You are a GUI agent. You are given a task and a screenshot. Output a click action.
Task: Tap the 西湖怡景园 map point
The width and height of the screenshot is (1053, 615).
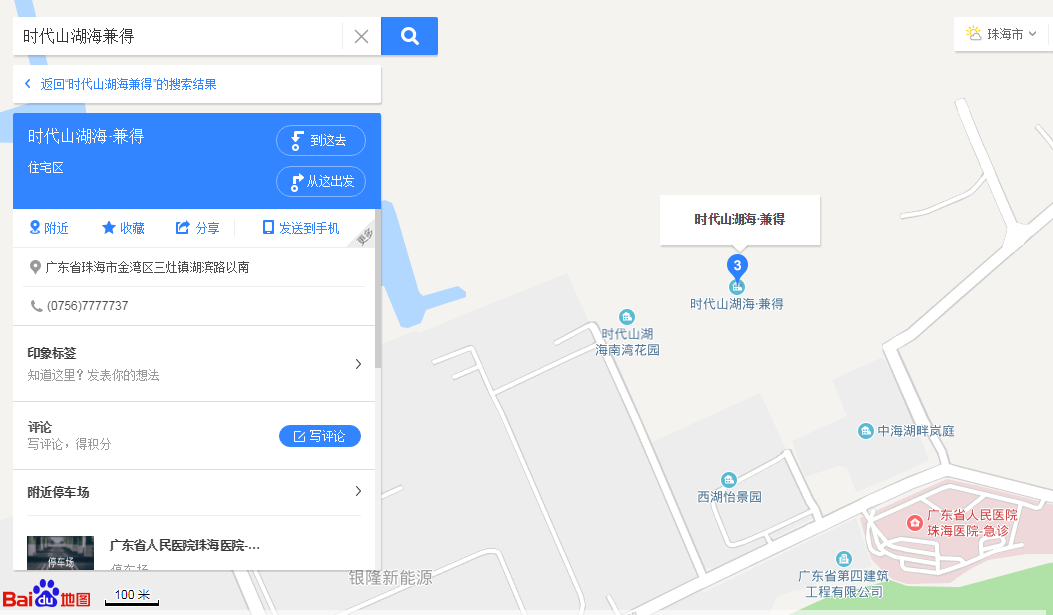(x=729, y=480)
